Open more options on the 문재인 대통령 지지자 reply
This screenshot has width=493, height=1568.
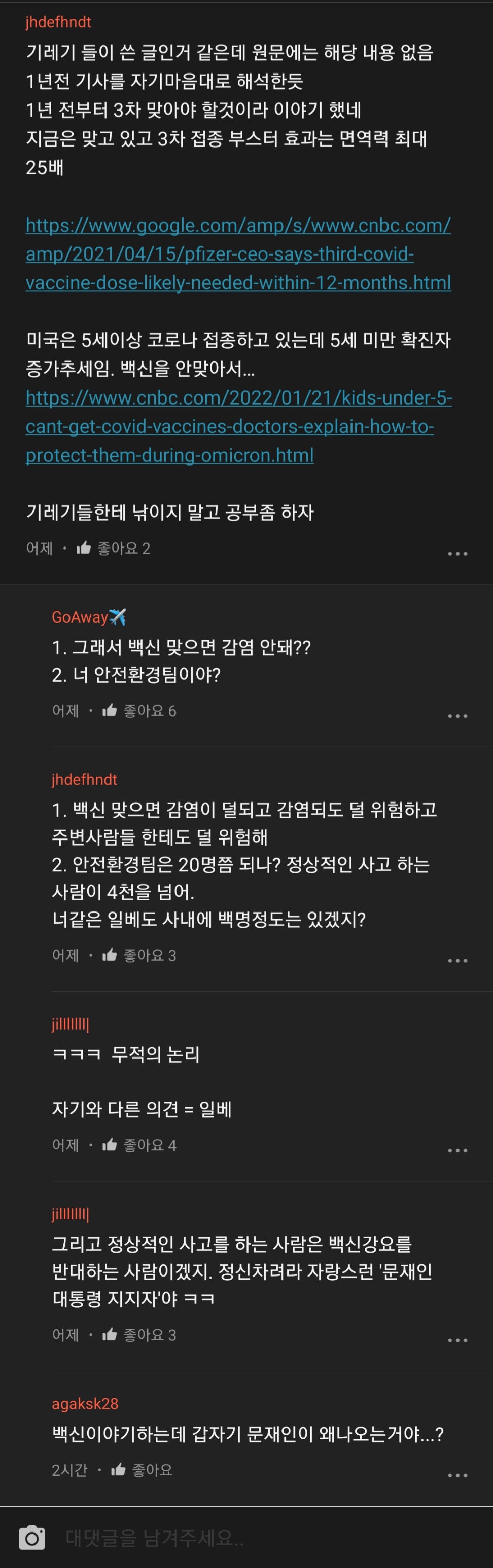click(457, 1340)
